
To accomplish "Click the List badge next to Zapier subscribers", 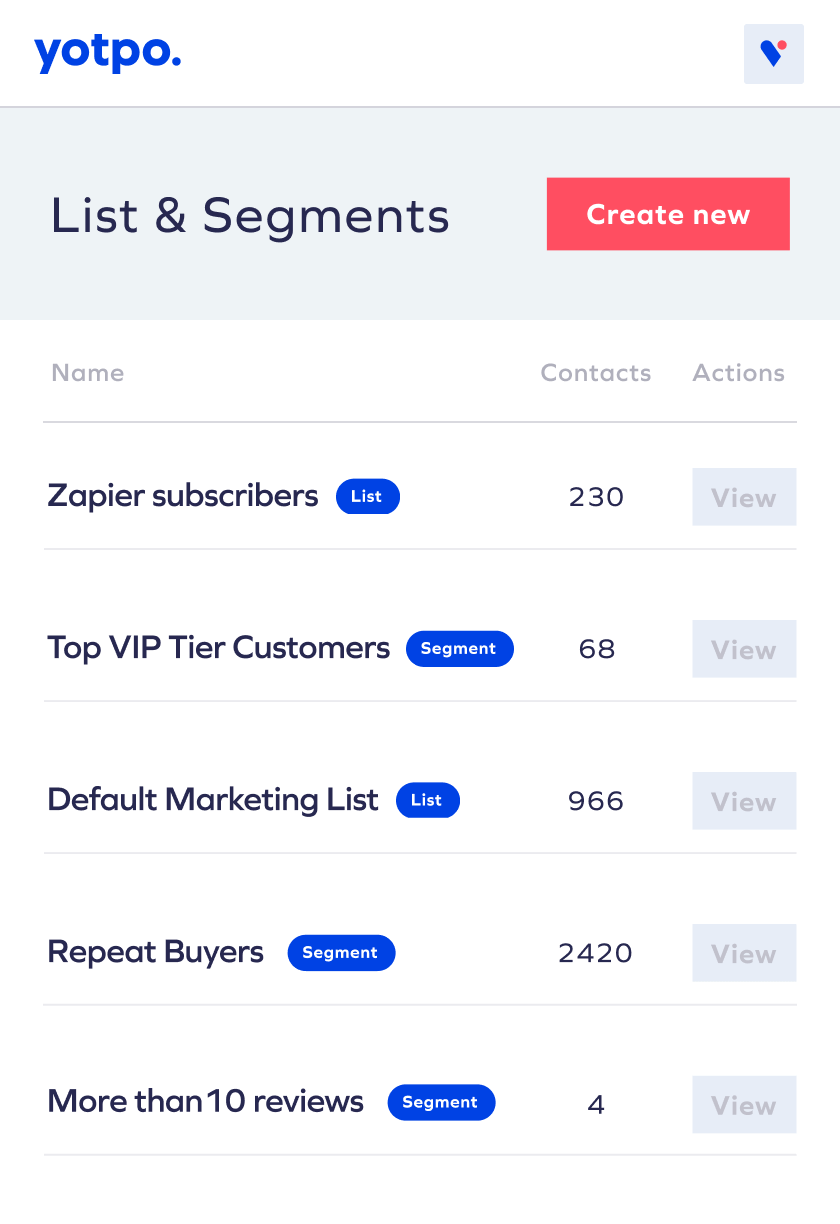I will tap(367, 496).
